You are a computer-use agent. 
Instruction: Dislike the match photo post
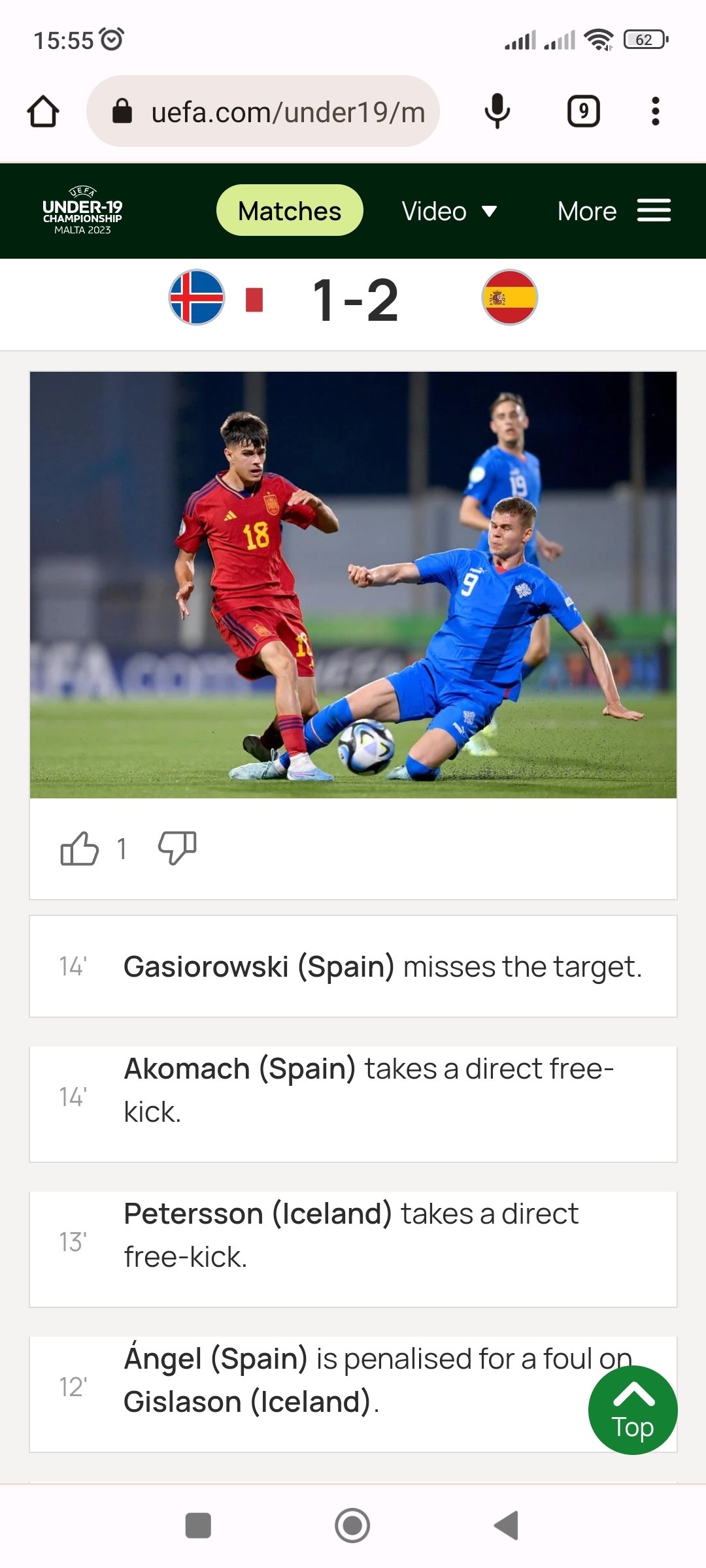177,849
